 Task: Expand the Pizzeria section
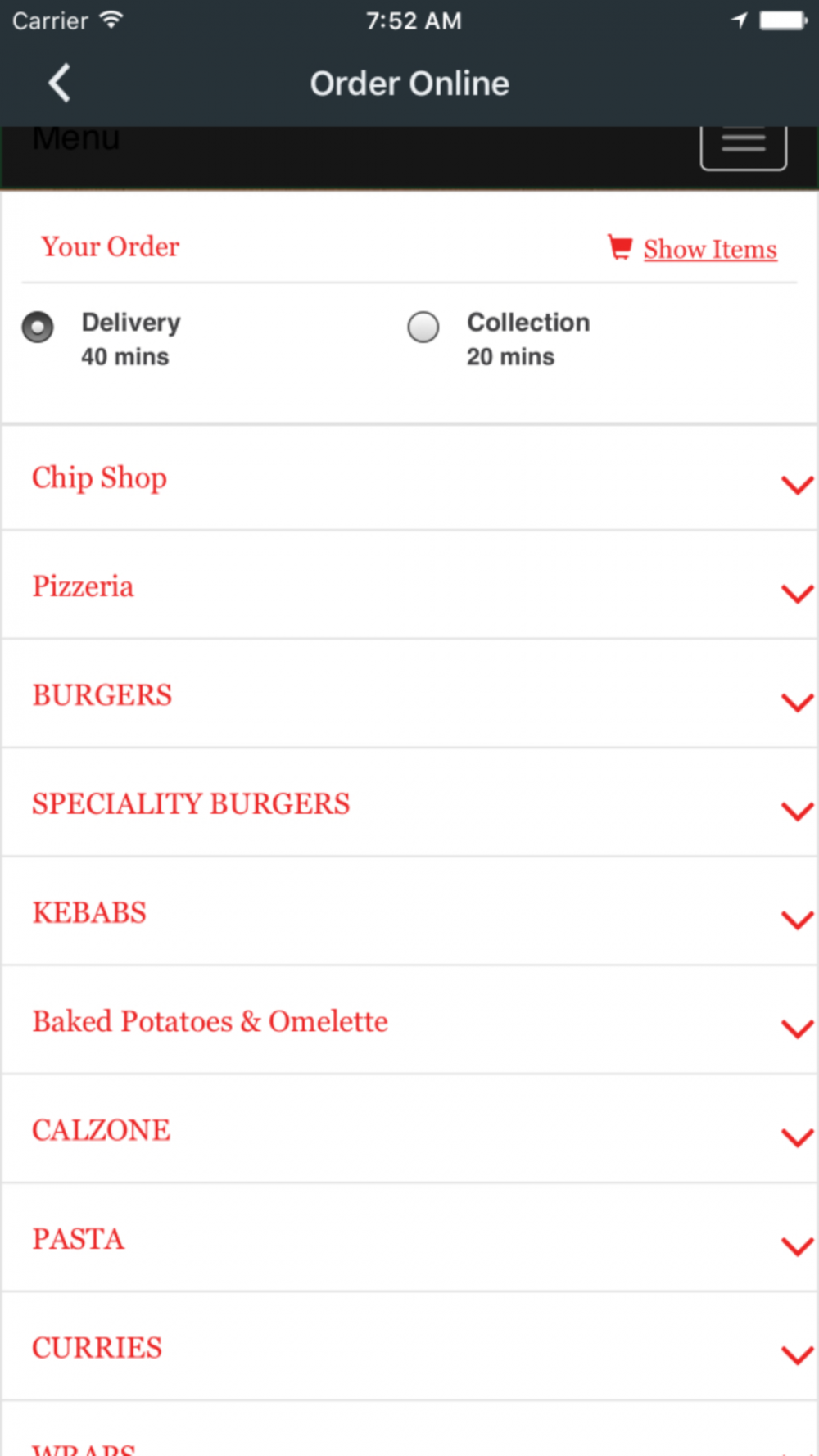[409, 586]
